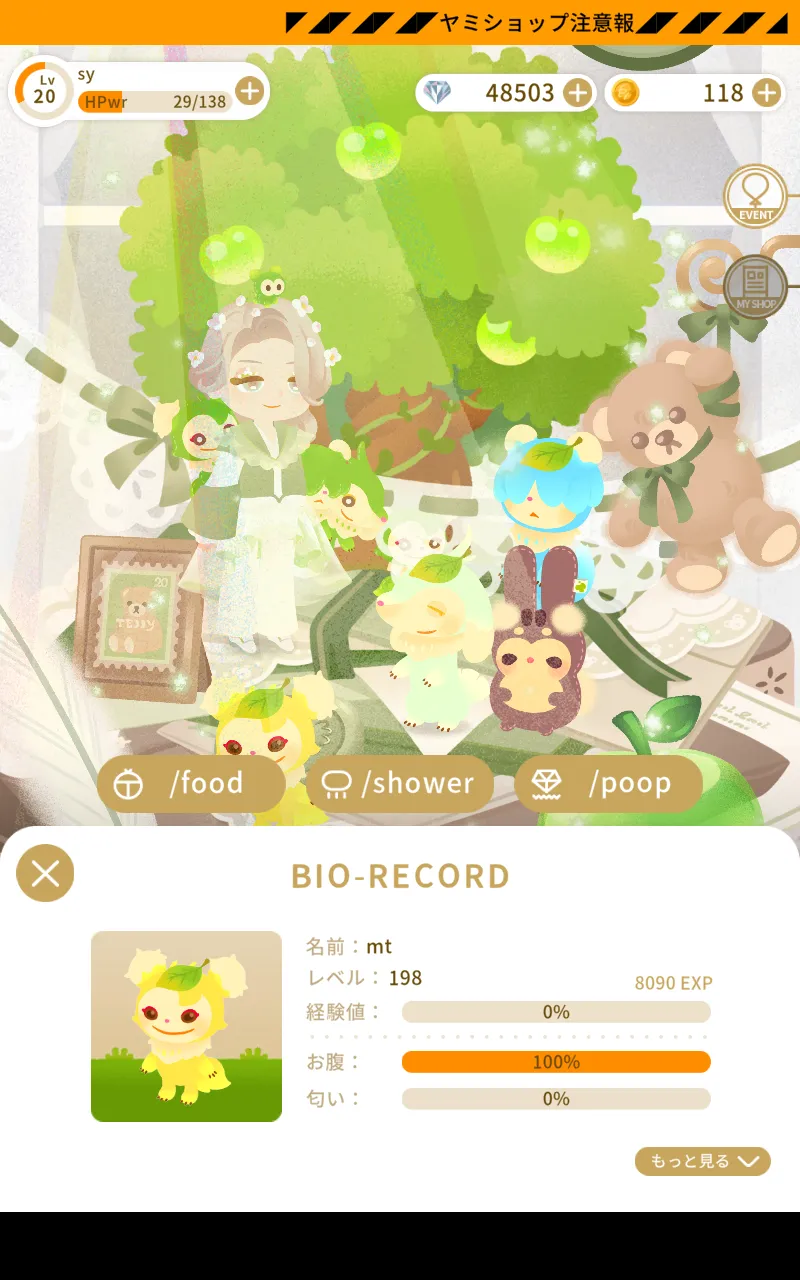This screenshot has height=1280, width=800.
Task: Open the ヤミショップ注意報 banner
Action: pos(540,22)
